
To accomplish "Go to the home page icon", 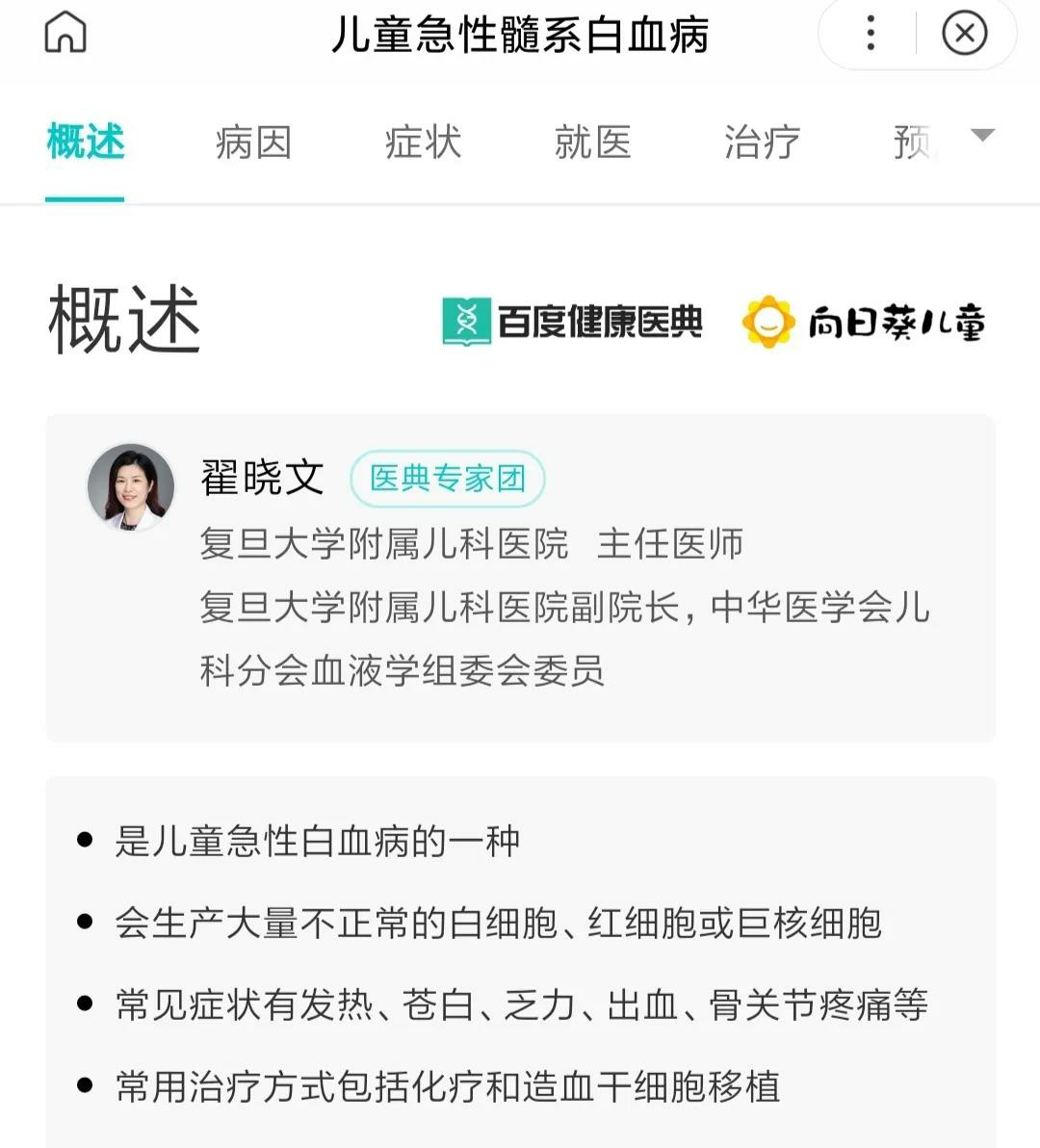I will pos(65,33).
